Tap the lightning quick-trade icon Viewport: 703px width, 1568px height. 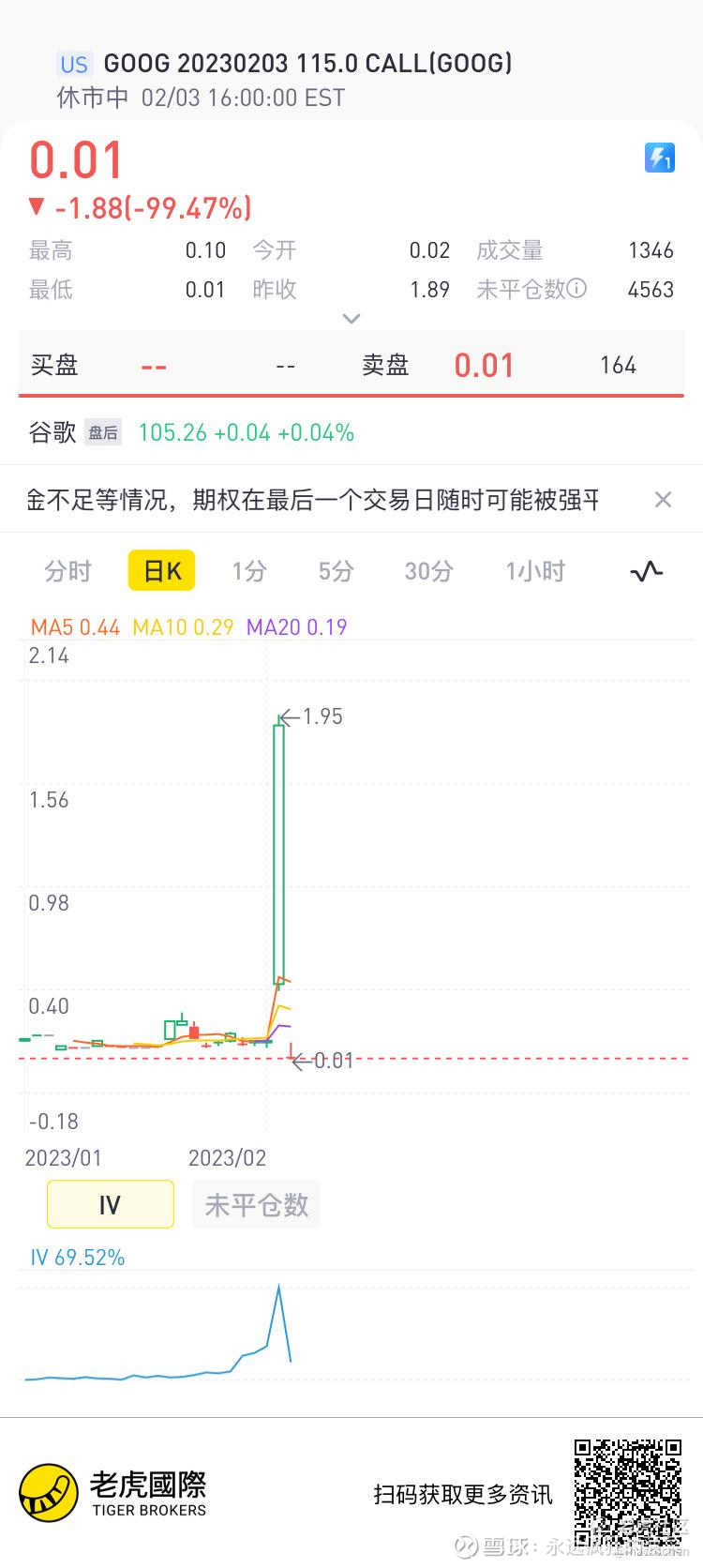click(x=660, y=158)
